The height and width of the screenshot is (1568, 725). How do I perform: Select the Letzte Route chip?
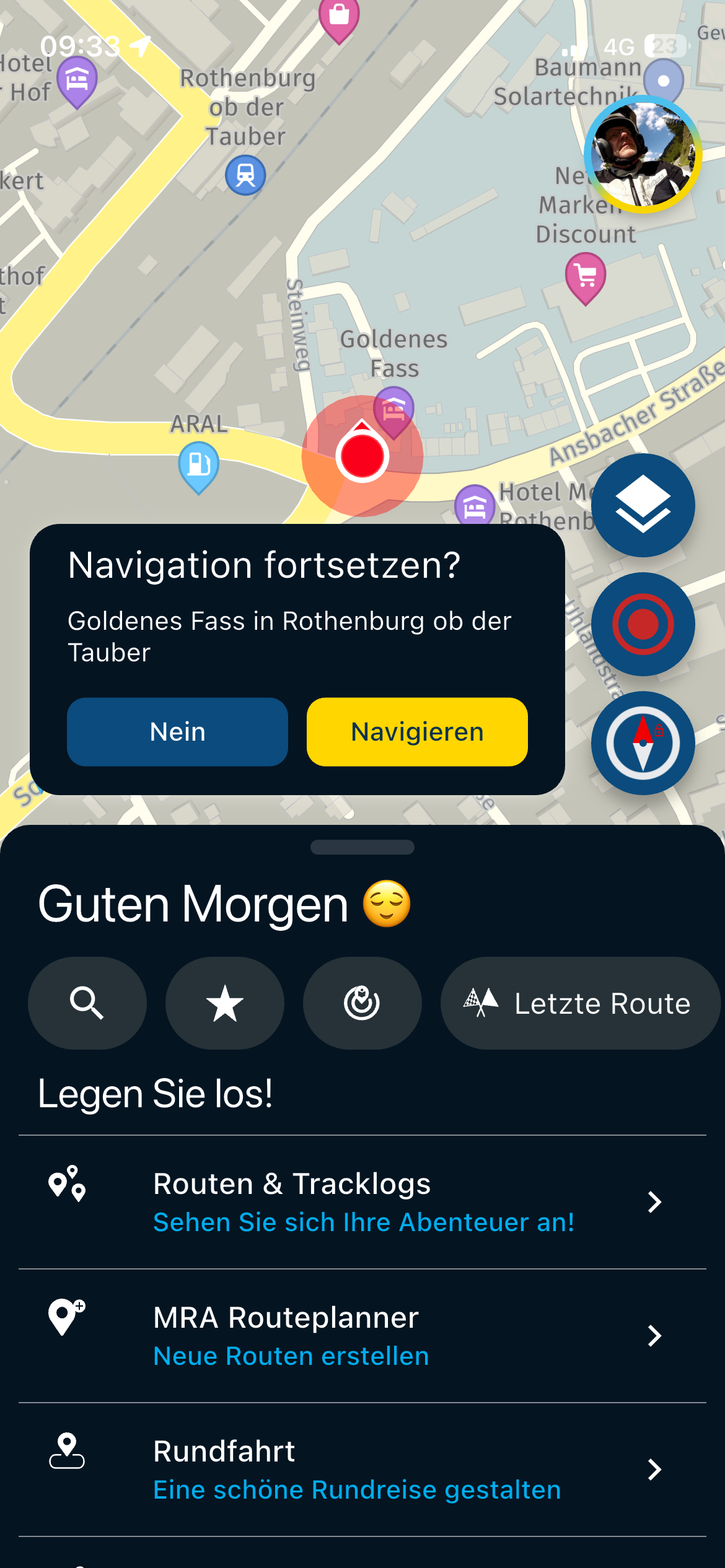tap(579, 1003)
